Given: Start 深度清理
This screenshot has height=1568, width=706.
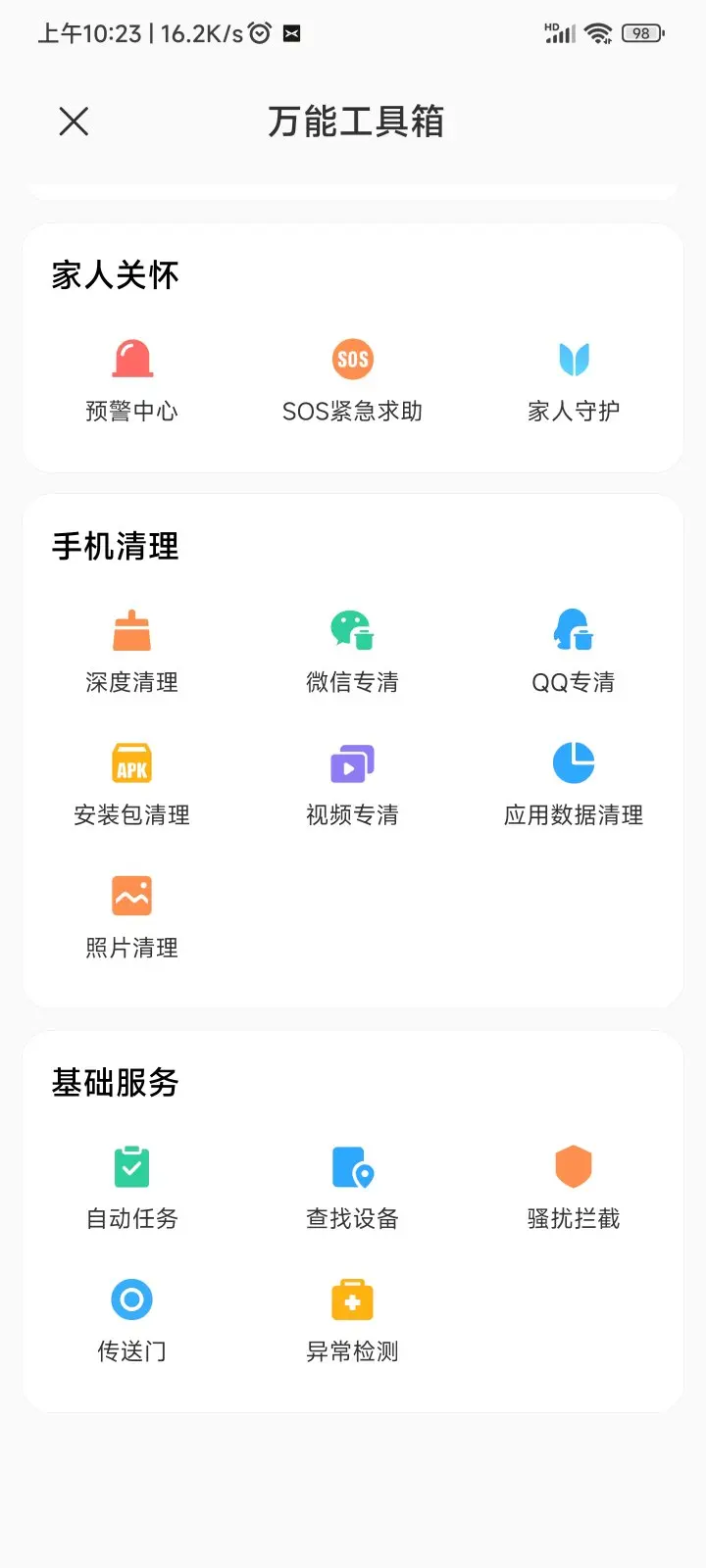Looking at the screenshot, I should click(x=132, y=652).
